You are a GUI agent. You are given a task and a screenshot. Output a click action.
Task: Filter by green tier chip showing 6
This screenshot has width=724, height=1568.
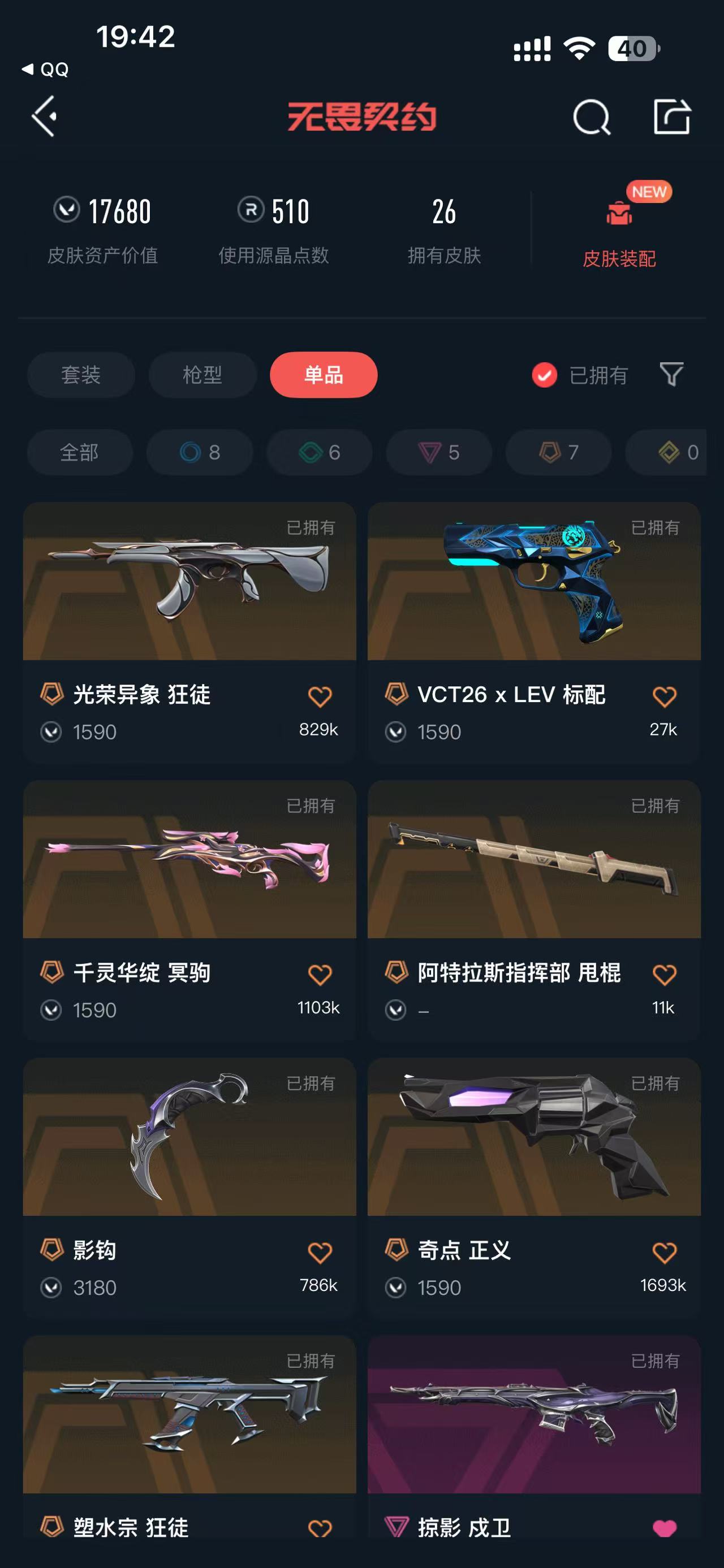pyautogui.click(x=319, y=452)
